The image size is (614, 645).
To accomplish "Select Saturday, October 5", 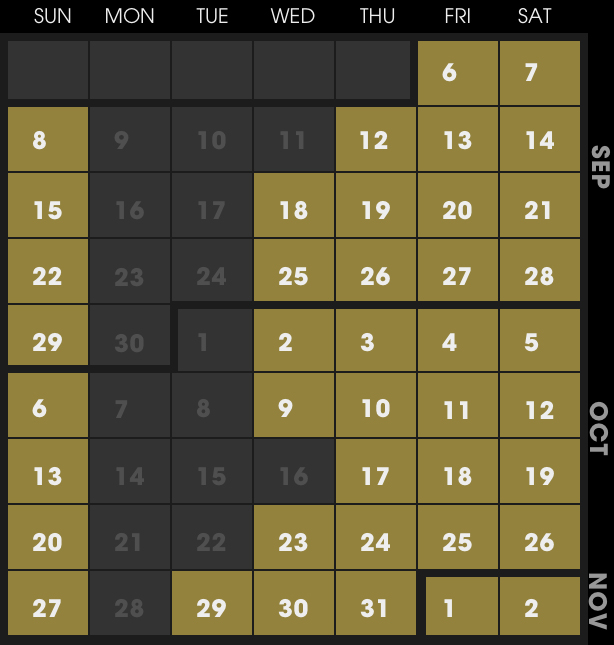I will [x=539, y=340].
